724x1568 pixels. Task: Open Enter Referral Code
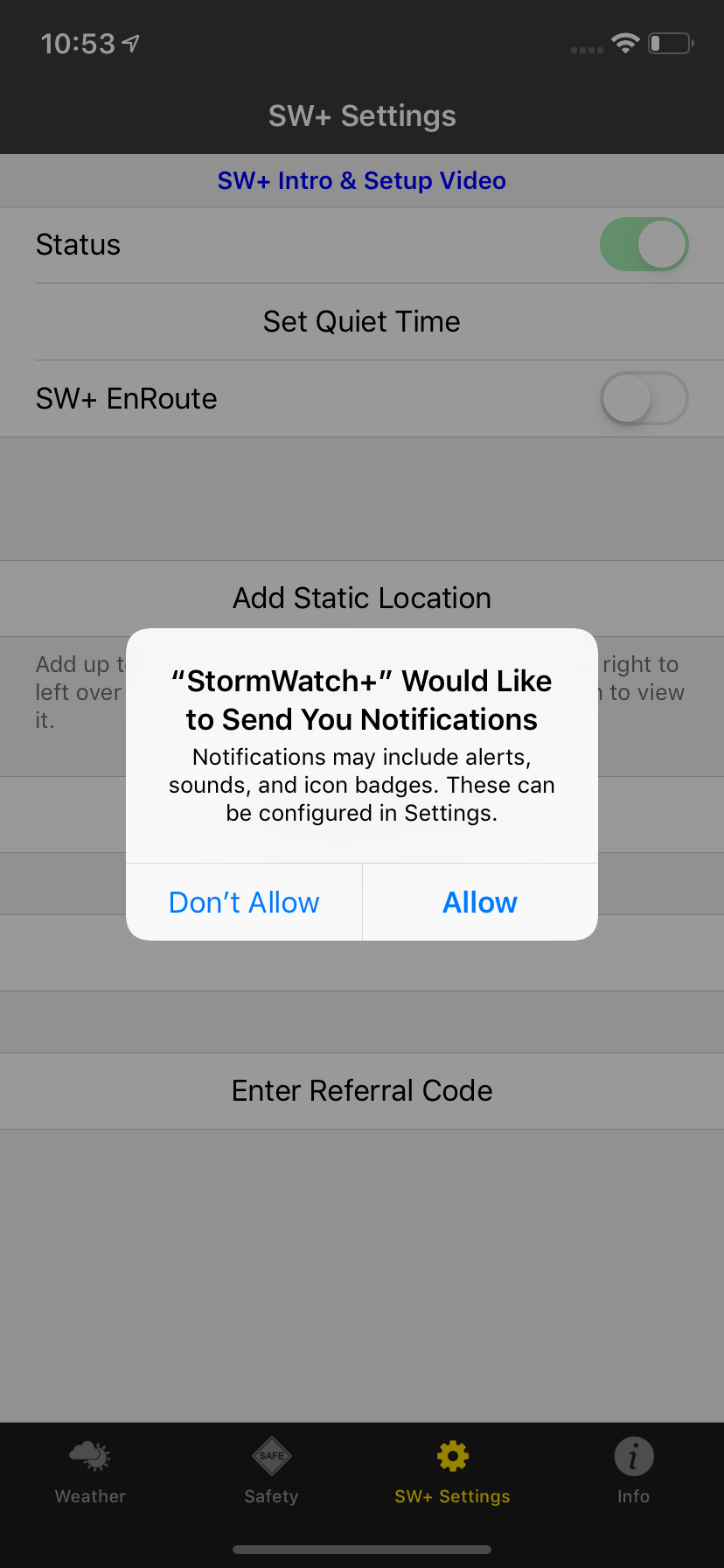click(362, 1090)
